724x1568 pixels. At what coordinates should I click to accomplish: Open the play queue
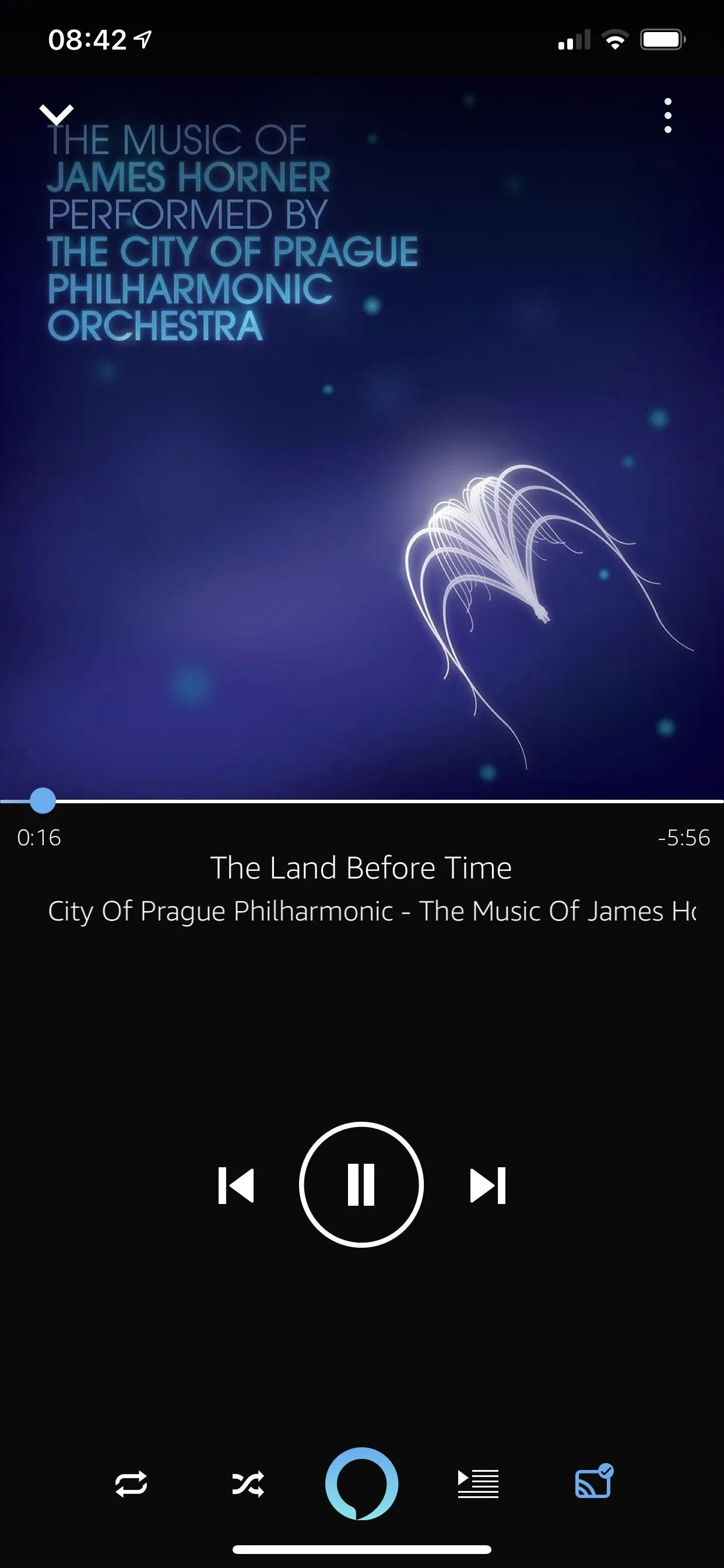[477, 1483]
